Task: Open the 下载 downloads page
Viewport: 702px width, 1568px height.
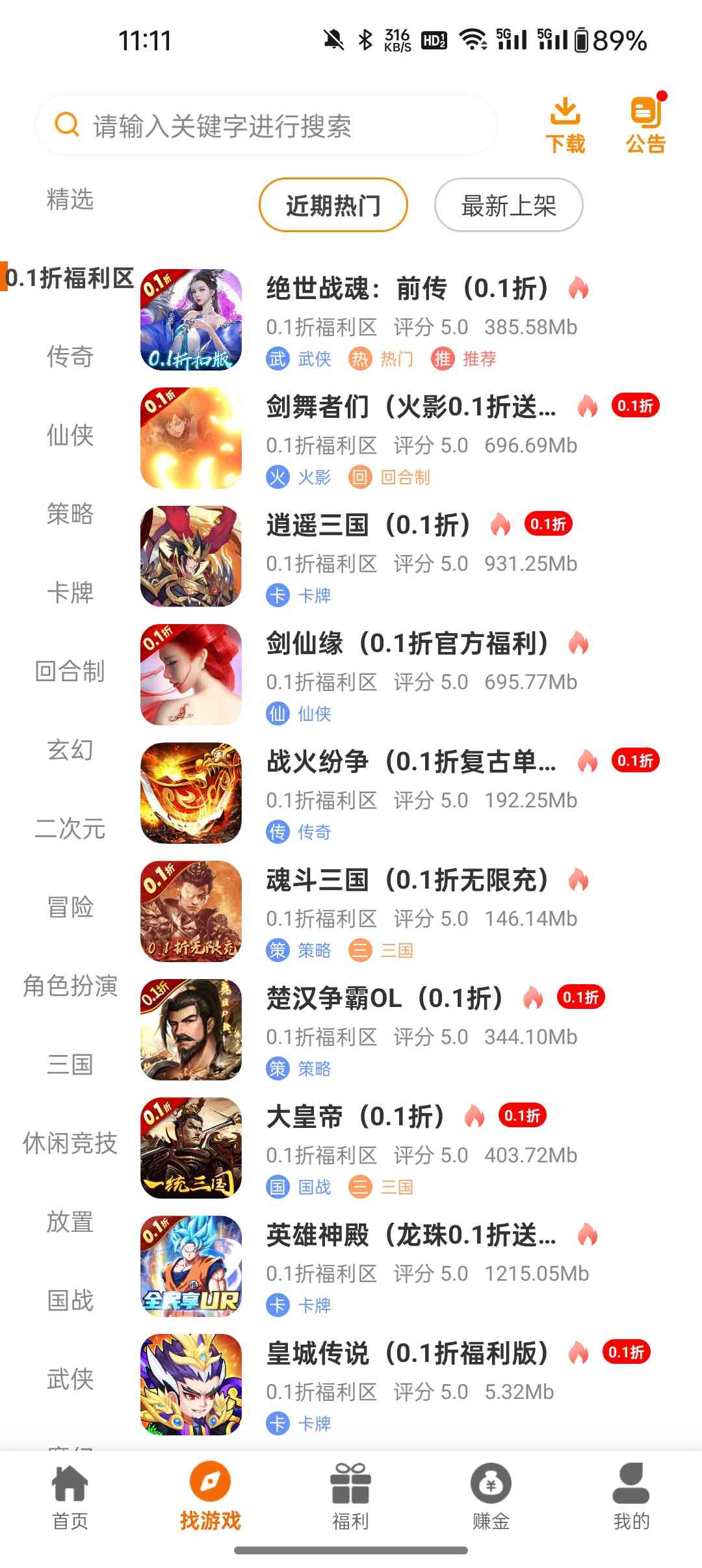Action: 565,125
